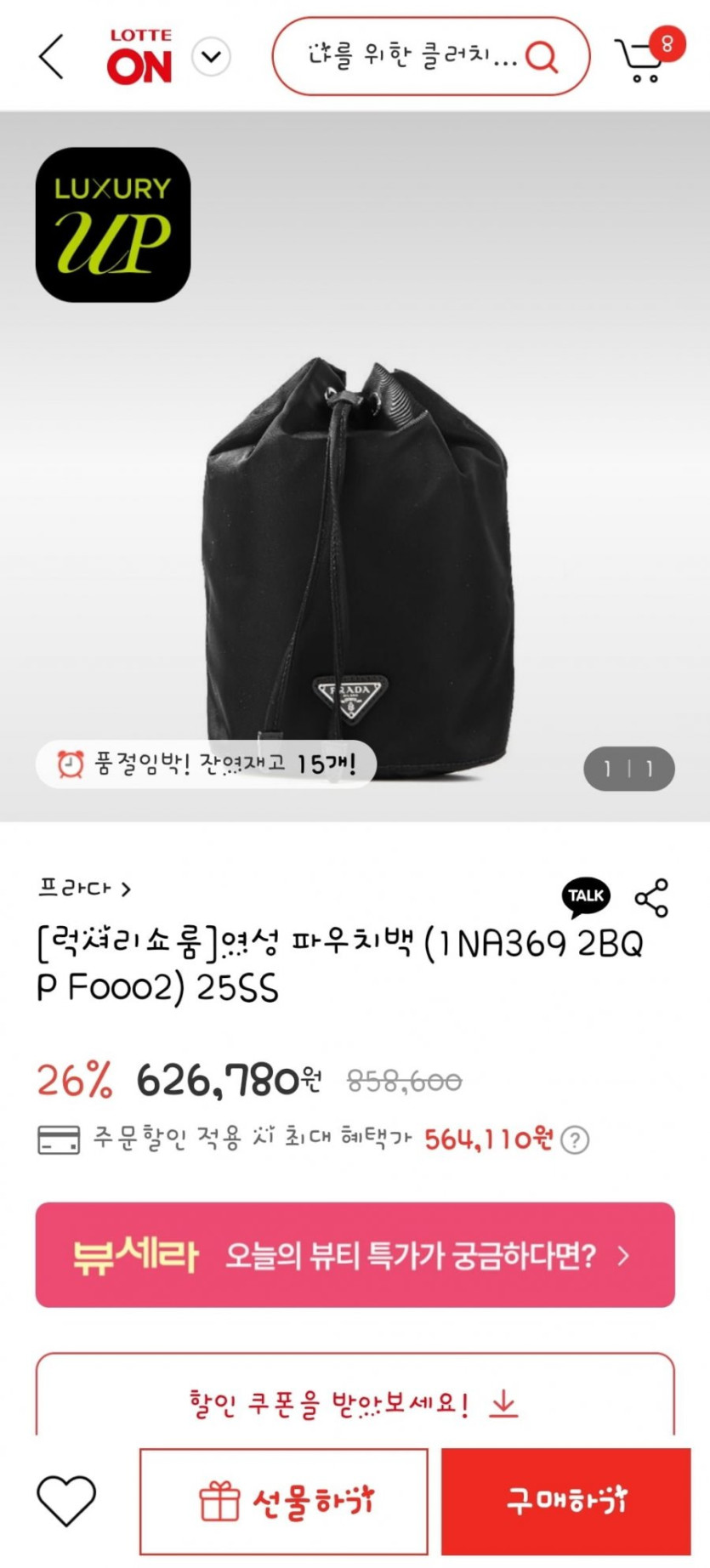This screenshot has height=1568, width=710.
Task: Open the share options icon
Action: point(651,898)
